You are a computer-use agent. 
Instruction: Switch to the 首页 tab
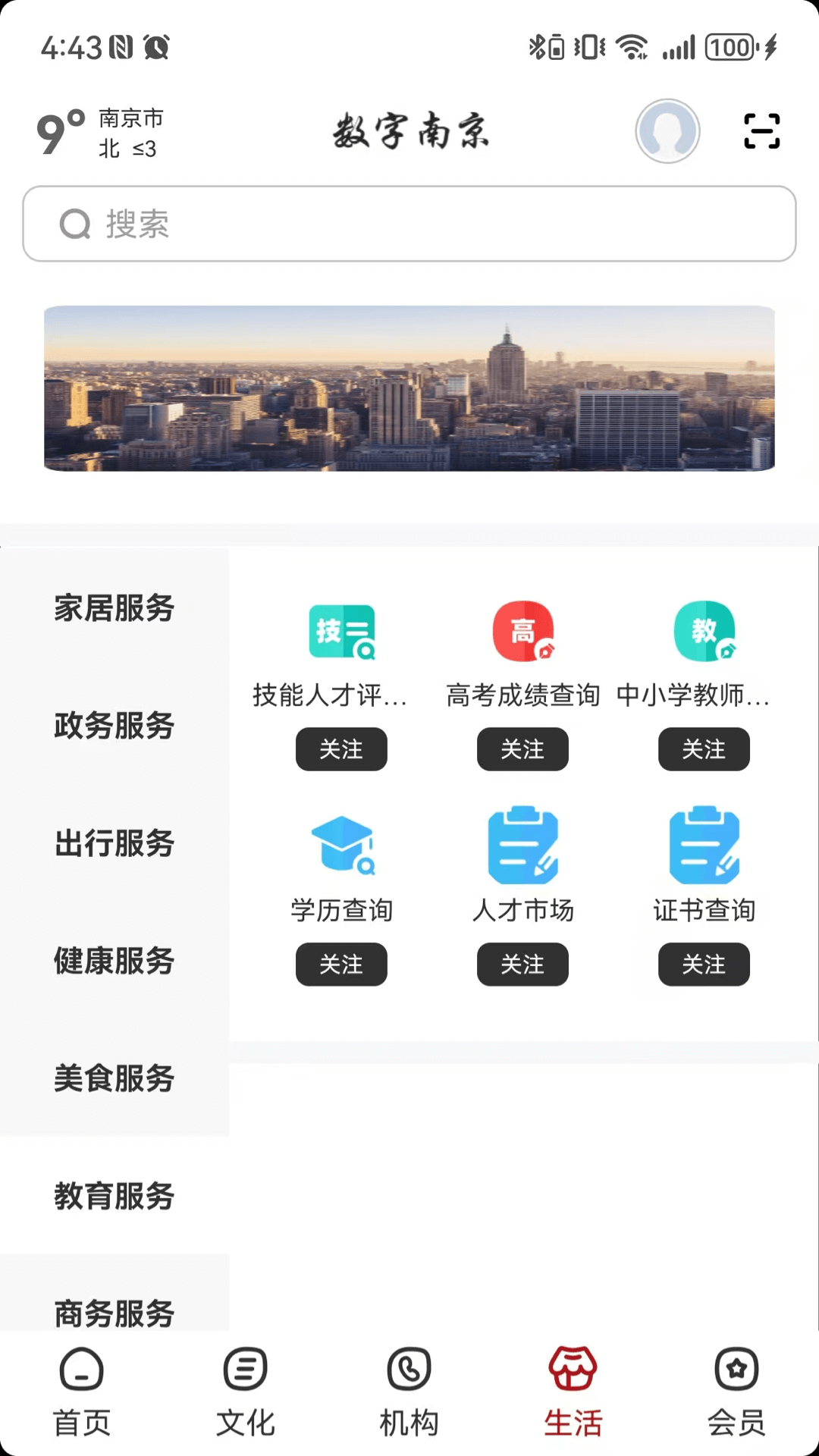(x=82, y=1392)
